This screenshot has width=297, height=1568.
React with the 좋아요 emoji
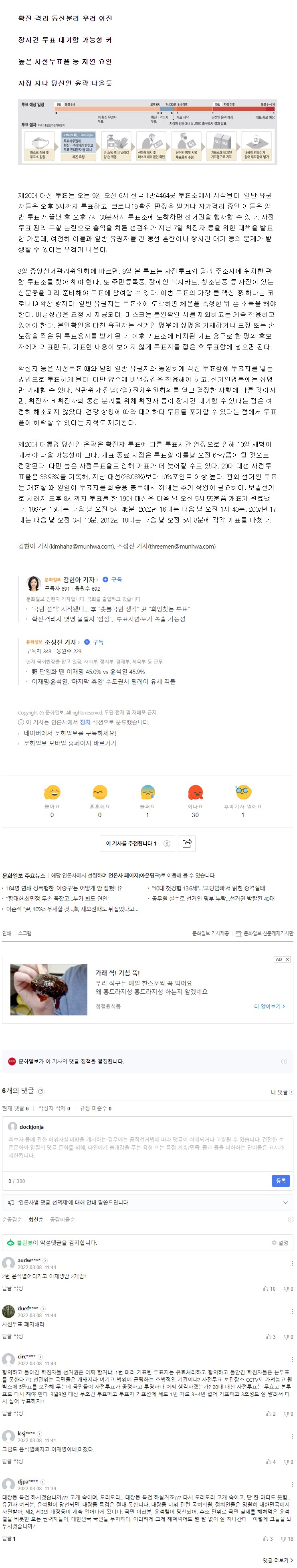pyautogui.click(x=52, y=793)
